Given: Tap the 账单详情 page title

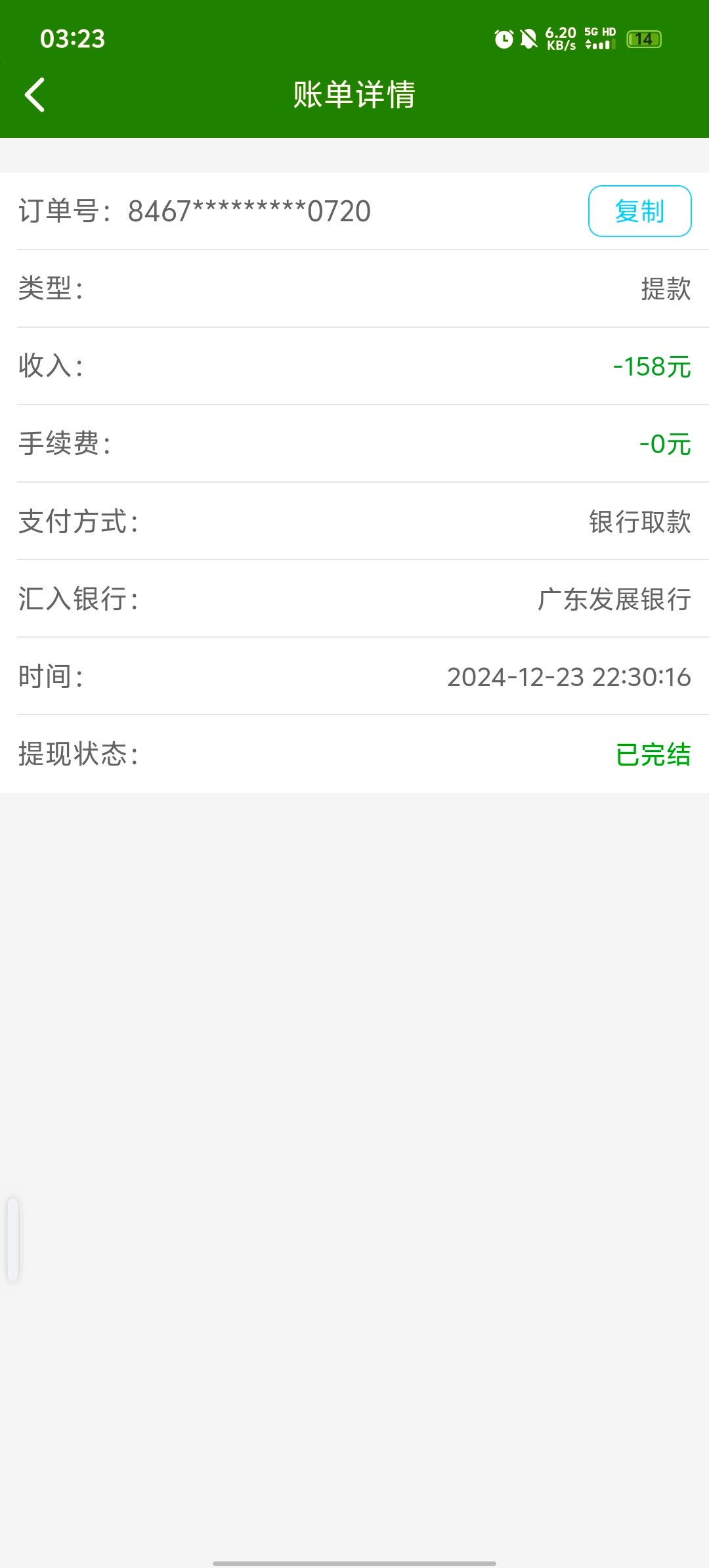Looking at the screenshot, I should (x=354, y=94).
